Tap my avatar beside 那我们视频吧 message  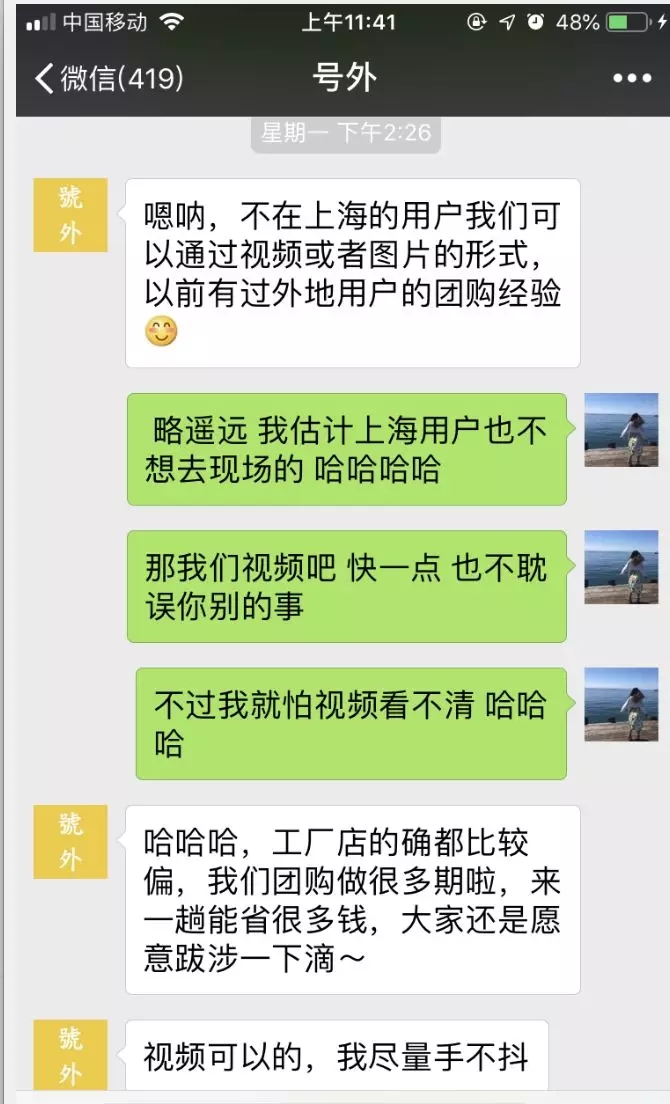coord(620,567)
